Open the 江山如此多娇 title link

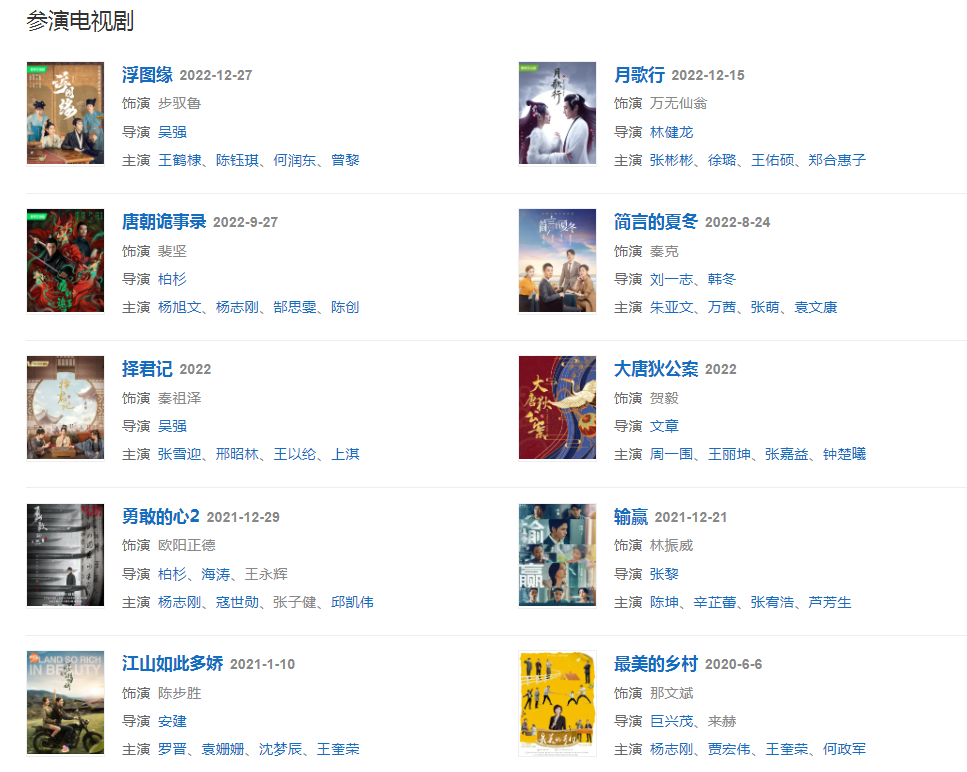172,664
